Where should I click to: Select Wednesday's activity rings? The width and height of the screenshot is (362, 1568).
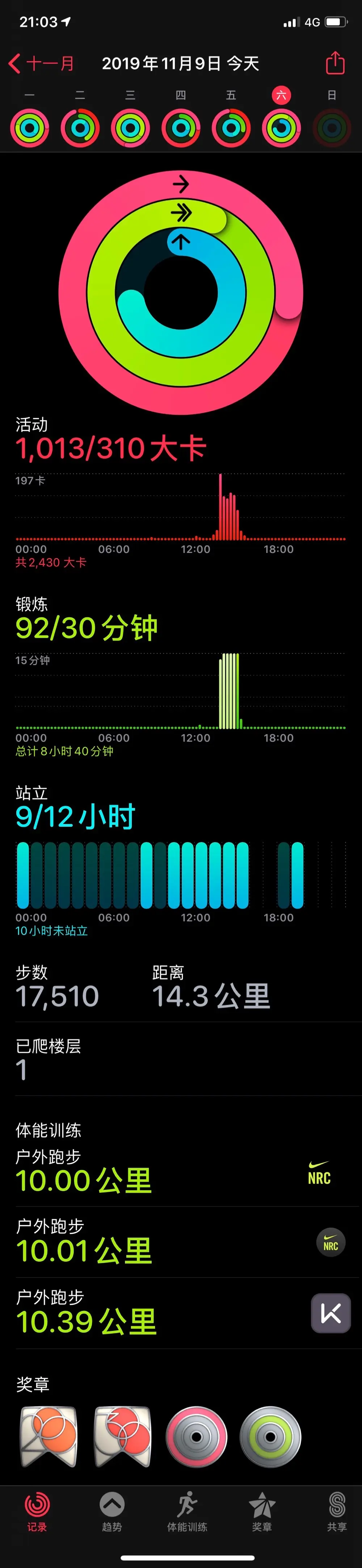[x=130, y=128]
